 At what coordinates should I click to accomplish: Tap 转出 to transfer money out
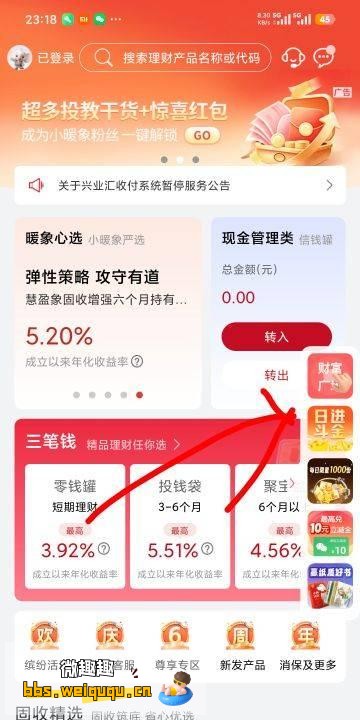pos(276,376)
